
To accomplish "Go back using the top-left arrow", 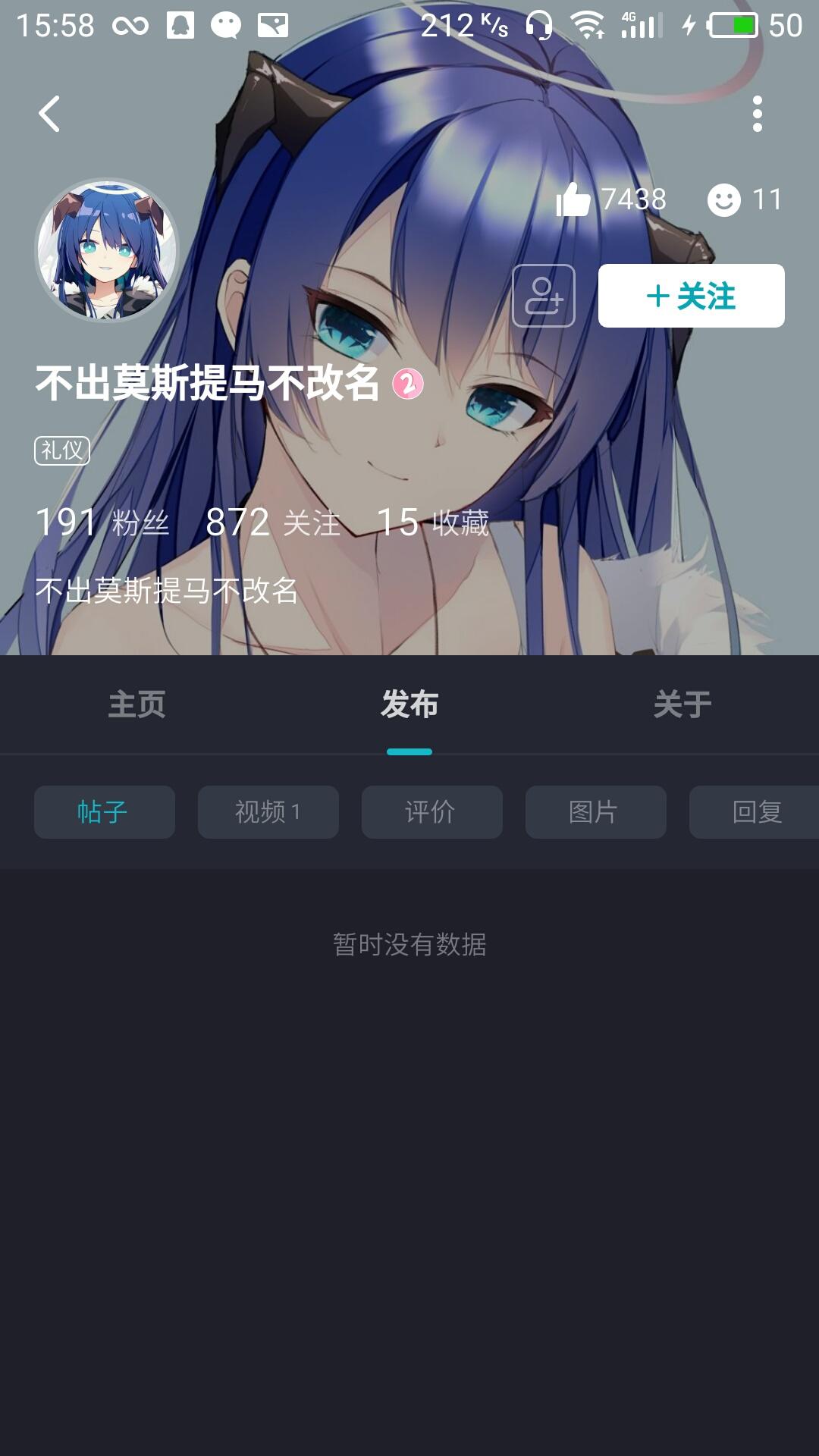I will 49,114.
